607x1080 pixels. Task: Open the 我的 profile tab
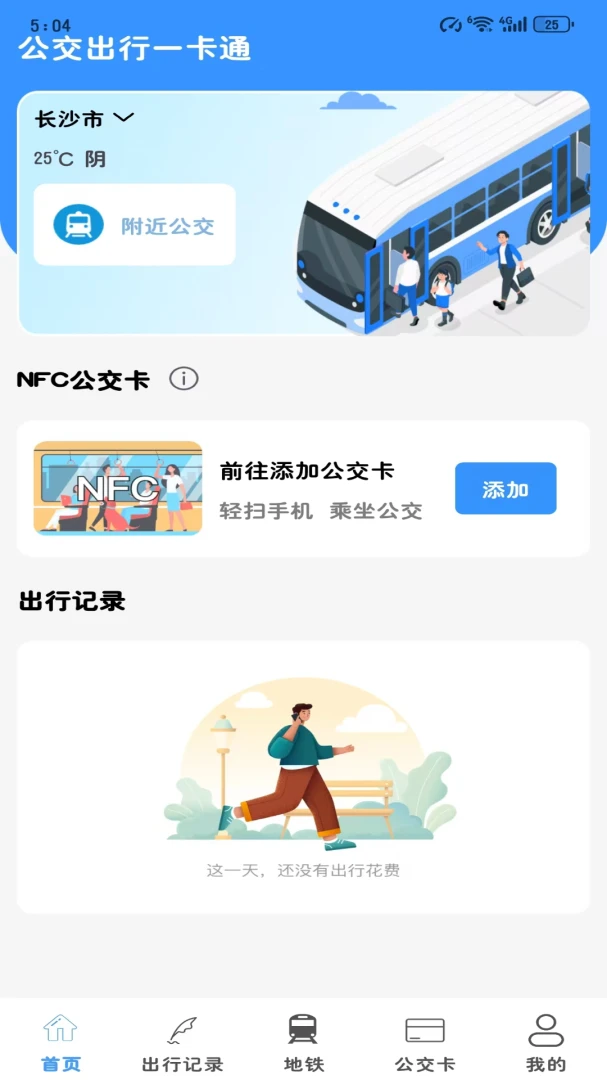tap(546, 1043)
